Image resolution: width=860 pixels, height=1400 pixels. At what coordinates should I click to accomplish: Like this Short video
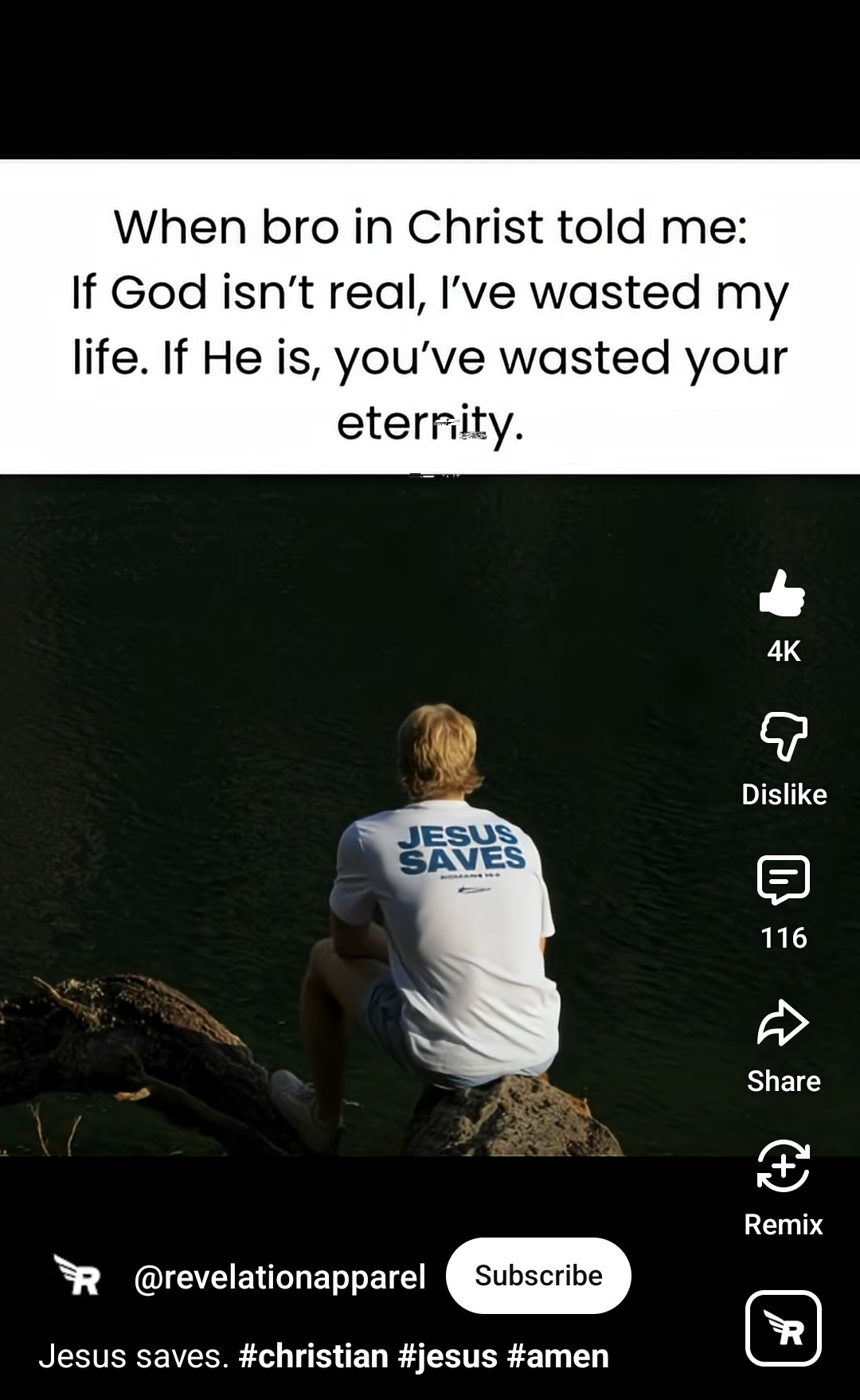pyautogui.click(x=783, y=594)
